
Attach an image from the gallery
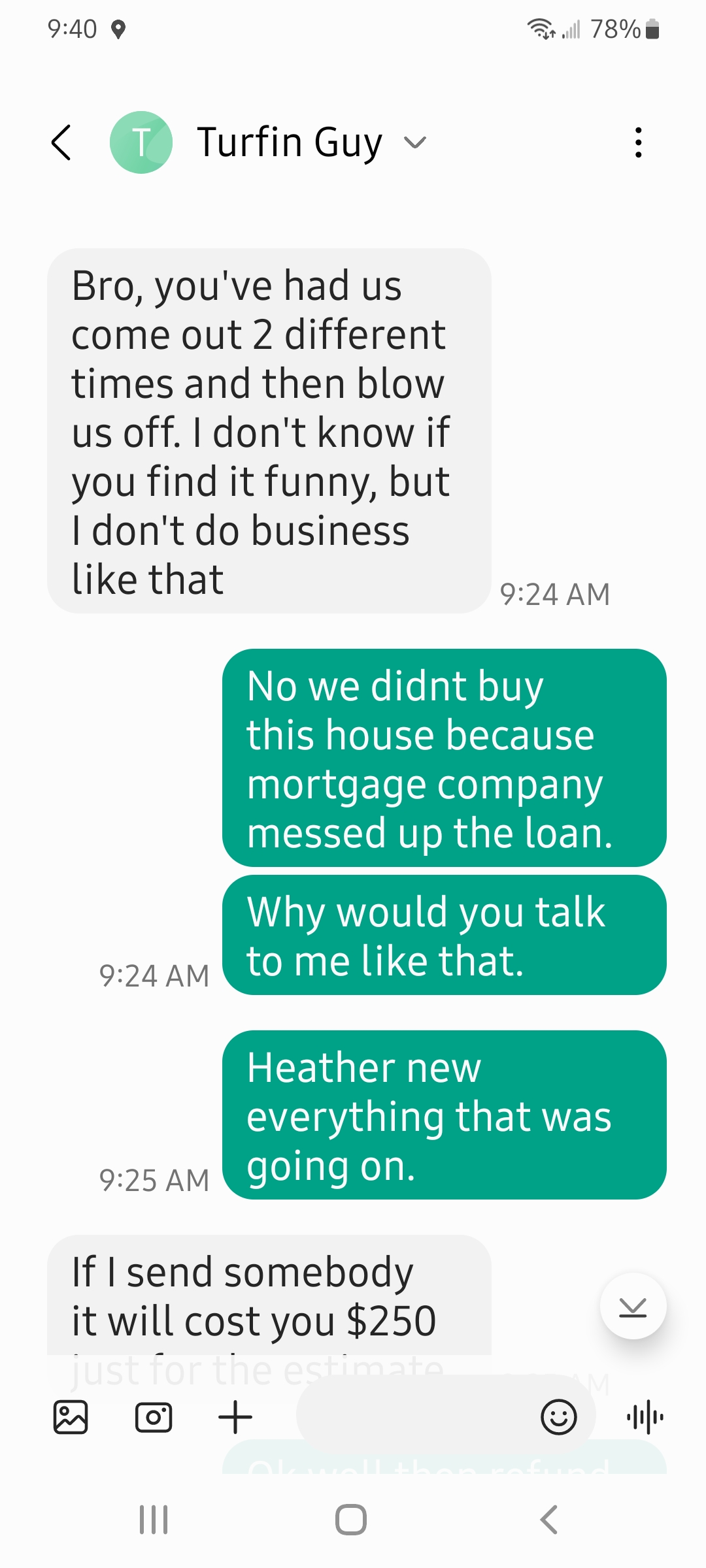70,1417
